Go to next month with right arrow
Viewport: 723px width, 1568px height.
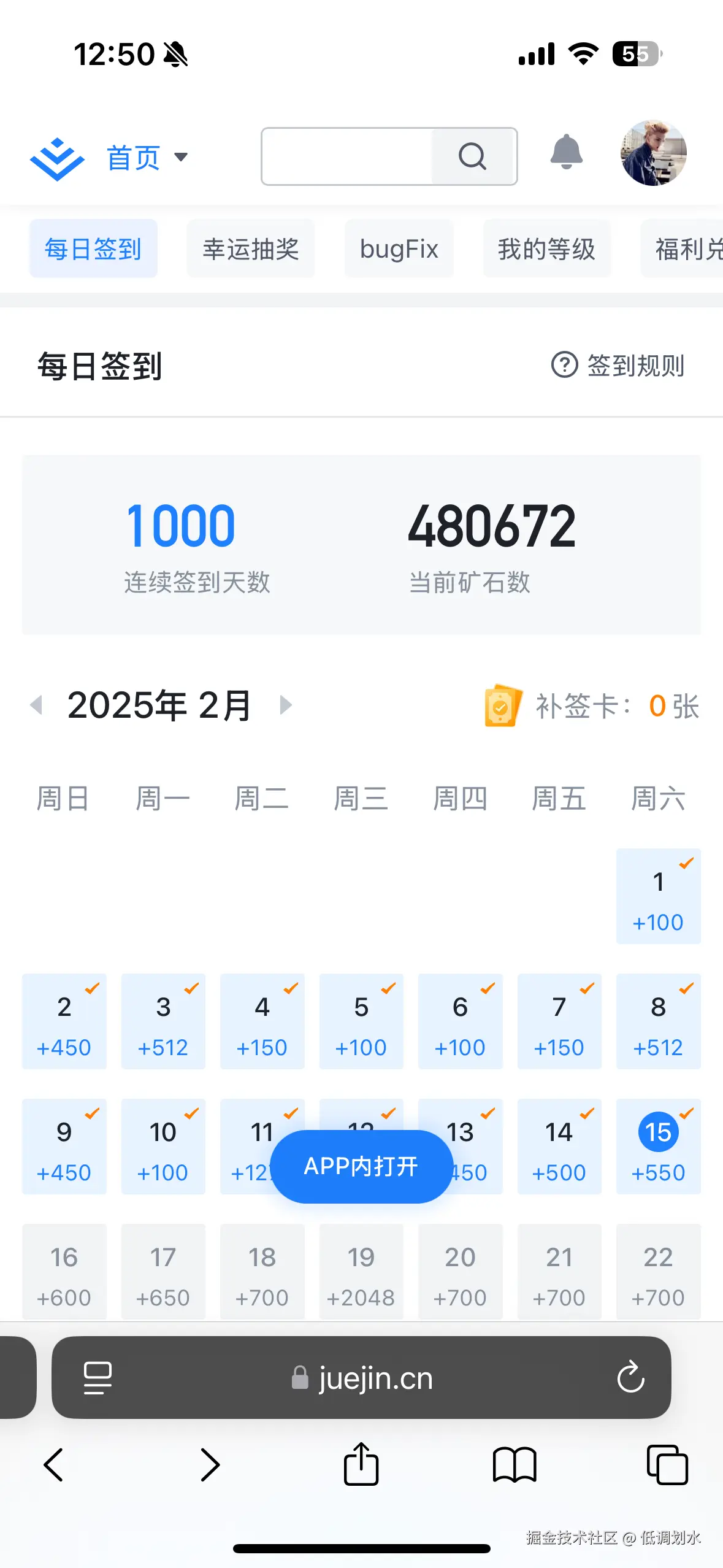285,705
